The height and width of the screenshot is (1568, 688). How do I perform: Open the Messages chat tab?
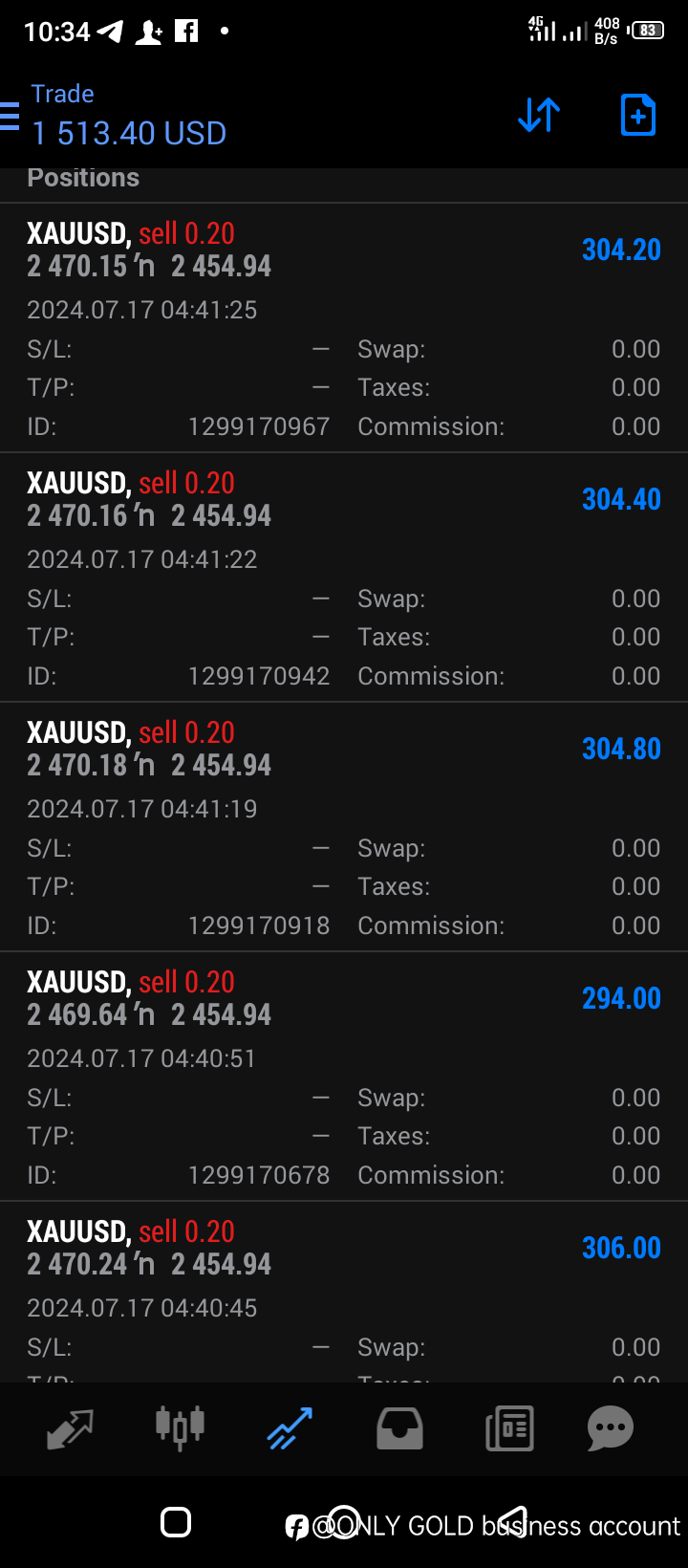point(611,1428)
